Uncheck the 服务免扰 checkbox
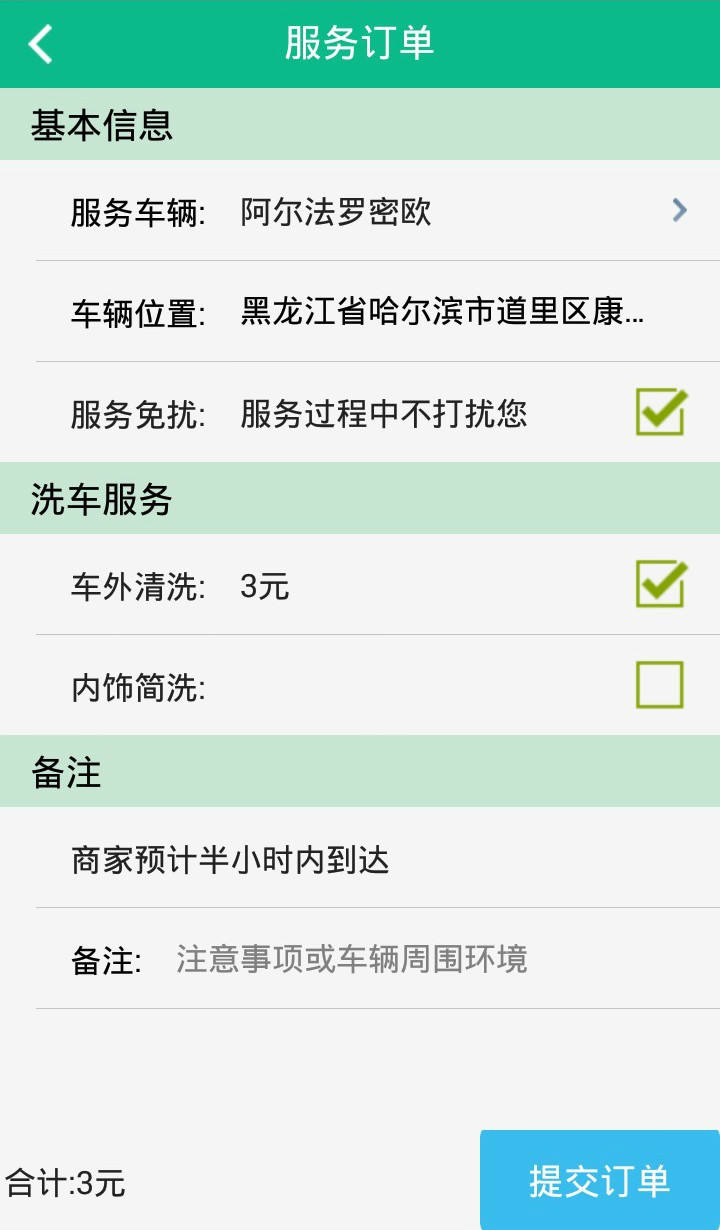Viewport: 720px width, 1230px height. pyautogui.click(x=660, y=412)
